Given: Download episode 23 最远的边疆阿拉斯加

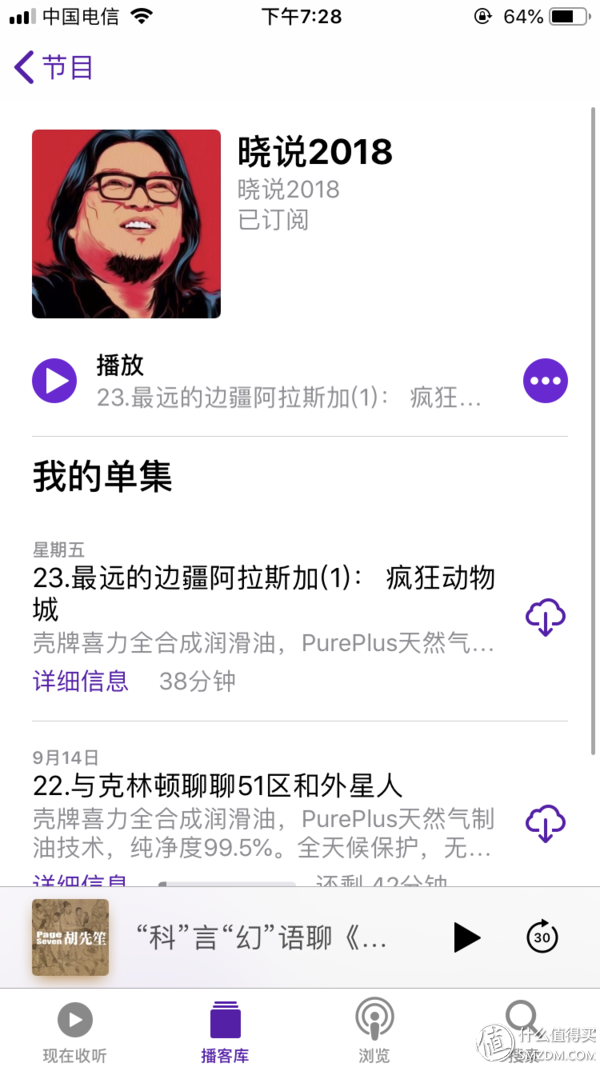Looking at the screenshot, I should (545, 618).
